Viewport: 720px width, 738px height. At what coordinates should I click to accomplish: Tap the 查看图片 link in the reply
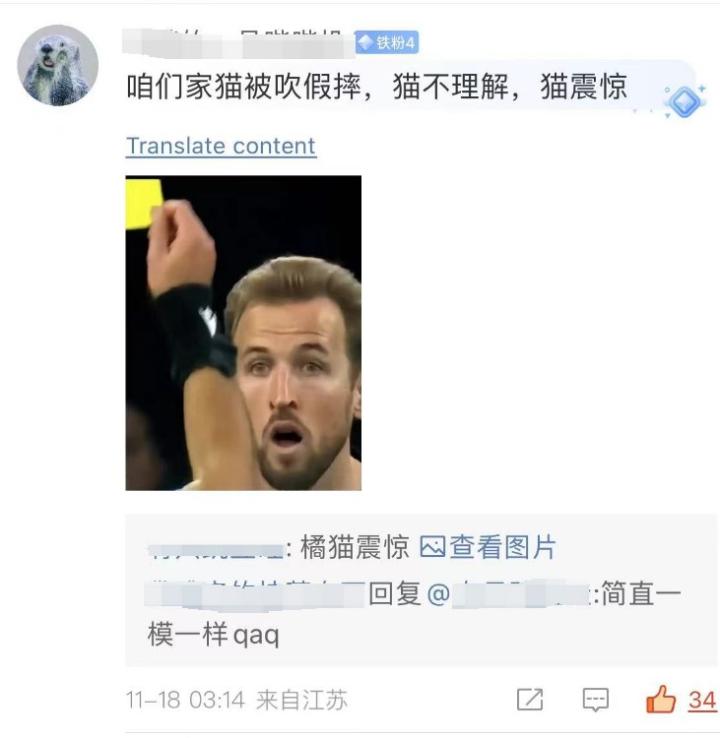click(x=488, y=547)
